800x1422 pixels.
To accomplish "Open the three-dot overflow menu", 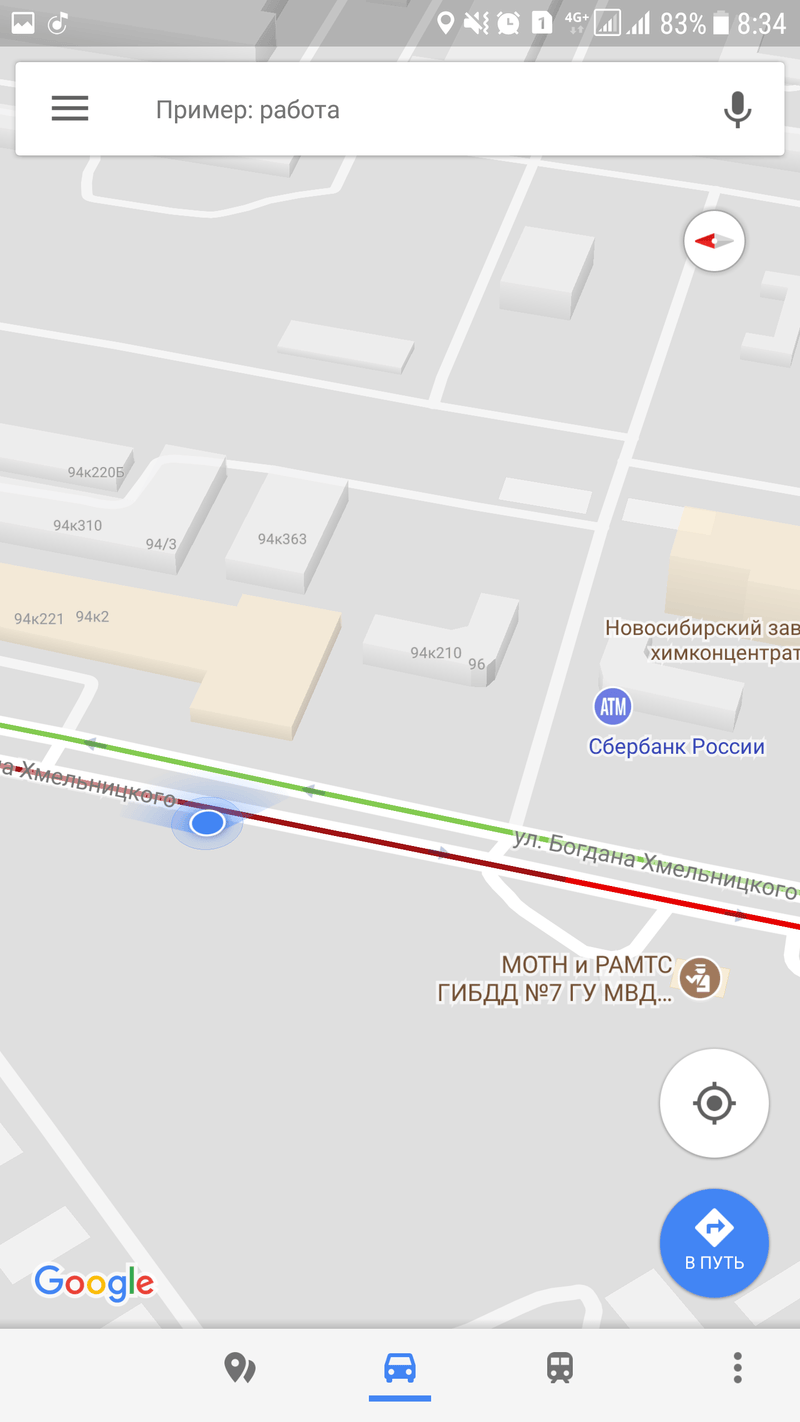I will pos(737,1367).
